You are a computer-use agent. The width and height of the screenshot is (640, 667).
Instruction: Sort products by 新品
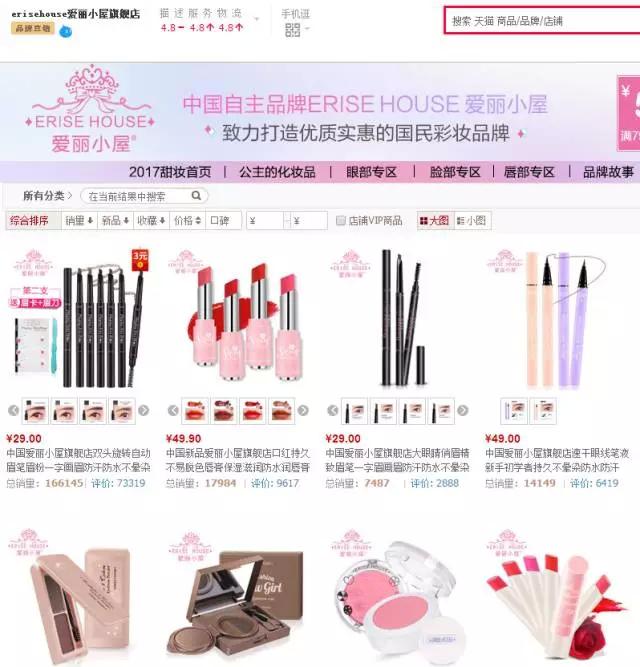(115, 220)
